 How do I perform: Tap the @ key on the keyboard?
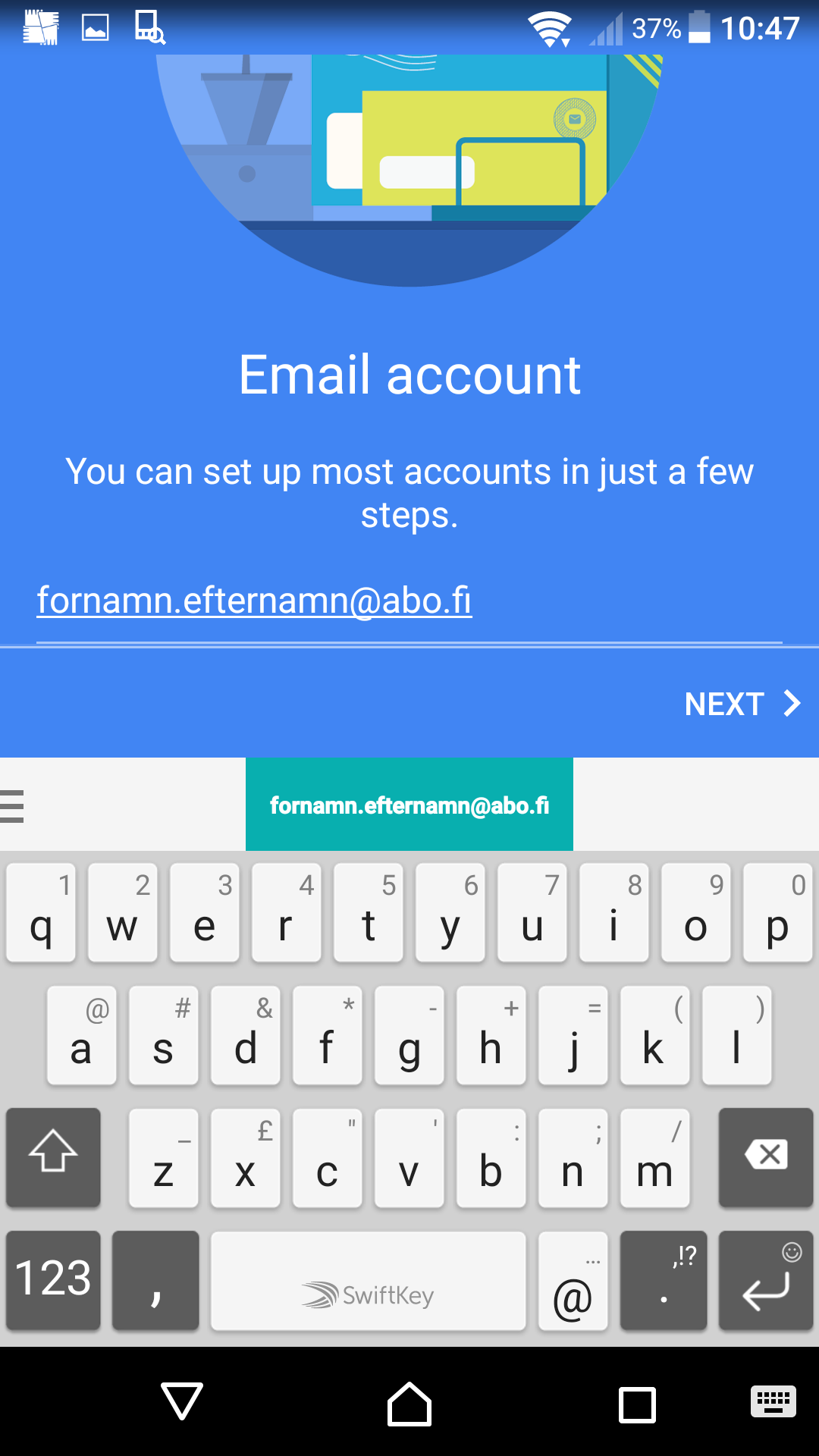573,1279
